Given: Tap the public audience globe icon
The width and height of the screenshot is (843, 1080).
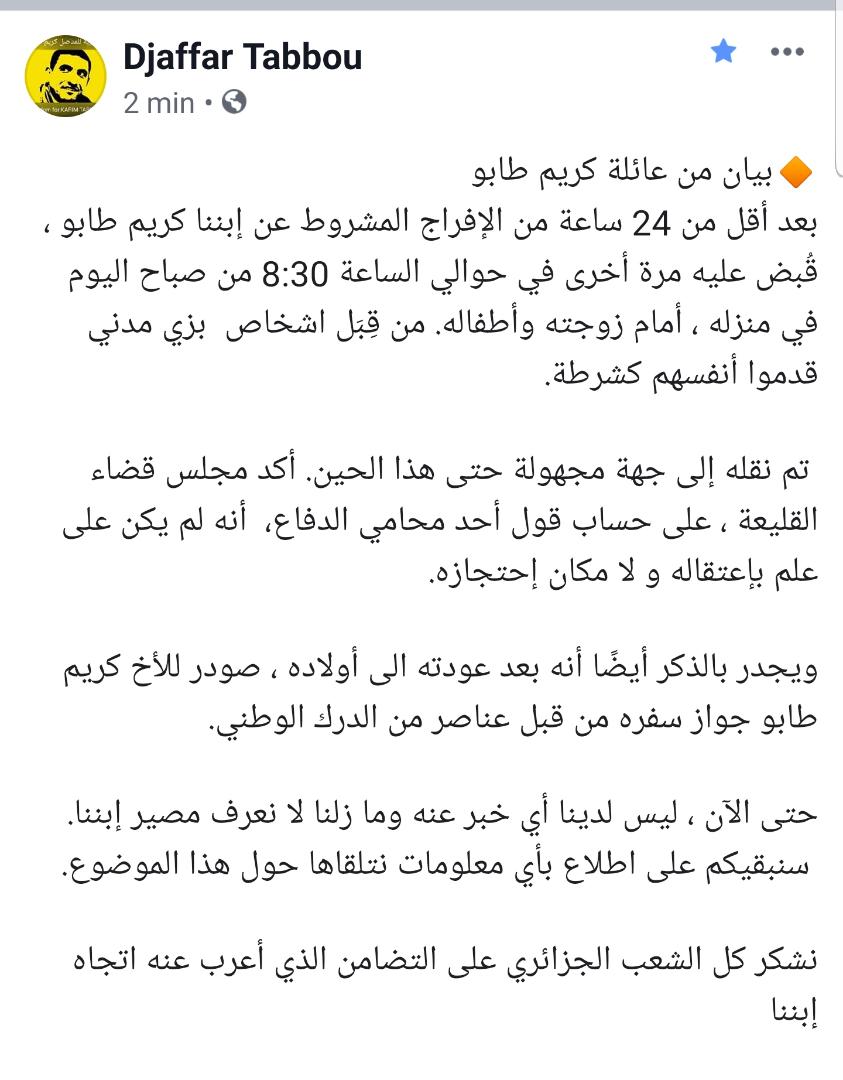Looking at the screenshot, I should click(234, 102).
